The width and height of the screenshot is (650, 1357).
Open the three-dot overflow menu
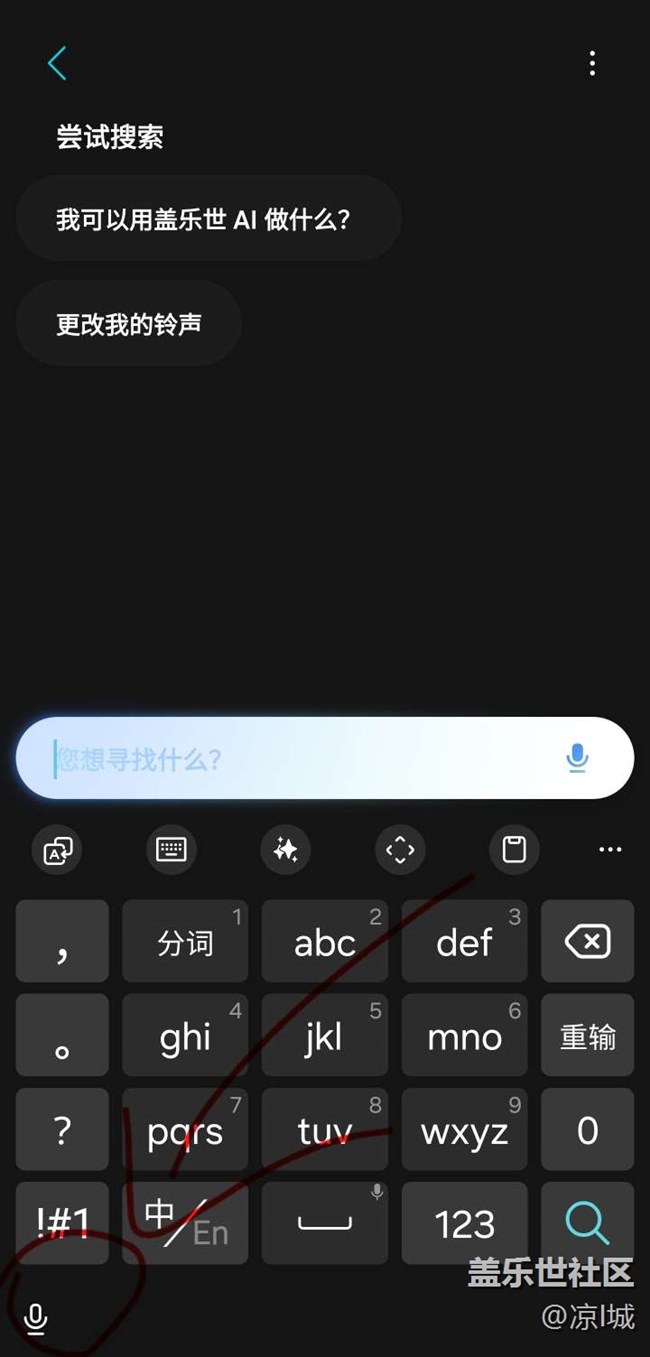click(x=592, y=64)
